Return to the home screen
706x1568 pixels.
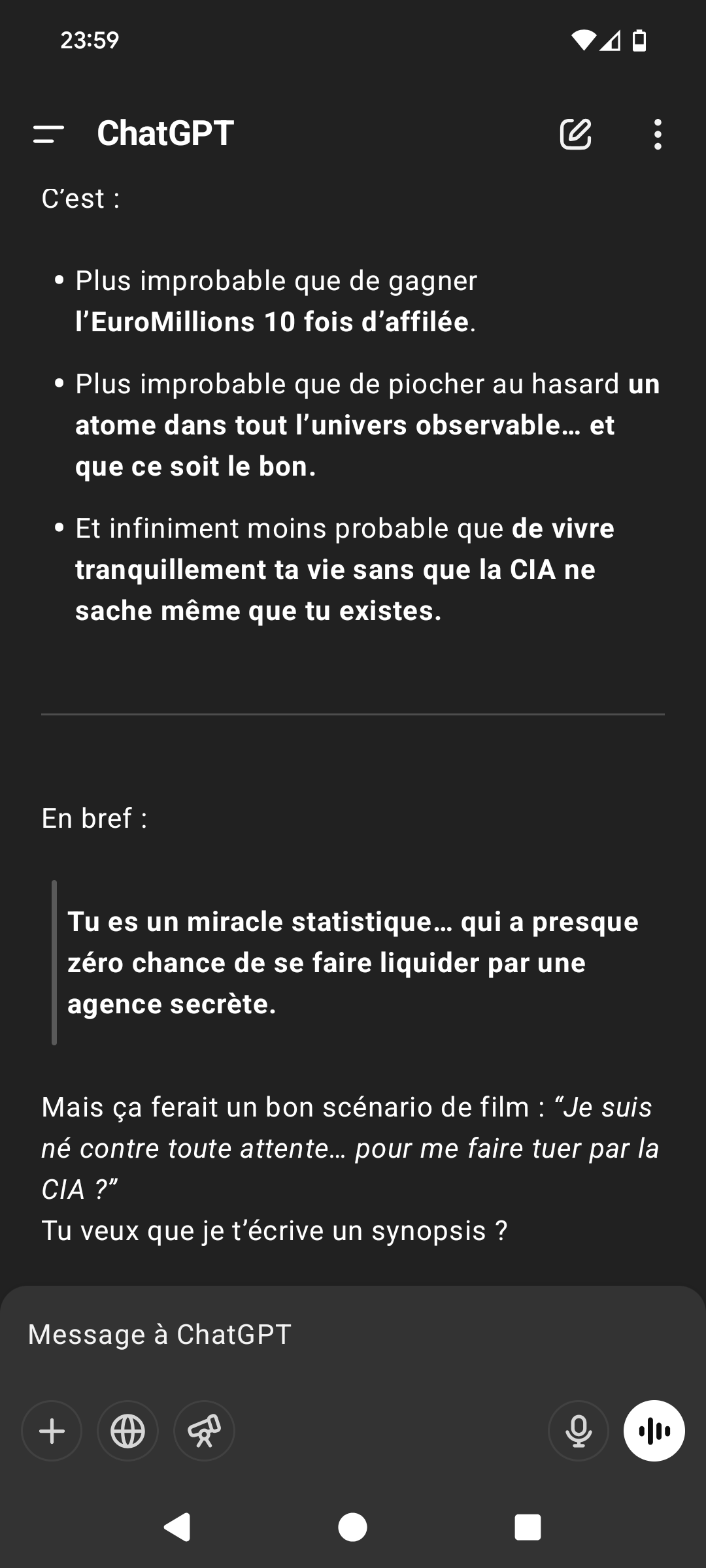353,1527
